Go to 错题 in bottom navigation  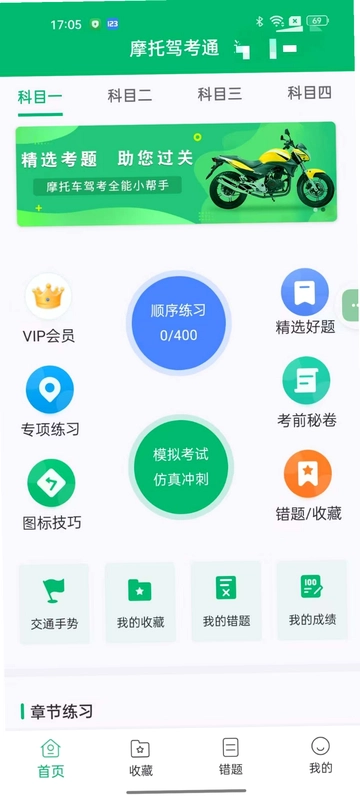coord(230,757)
